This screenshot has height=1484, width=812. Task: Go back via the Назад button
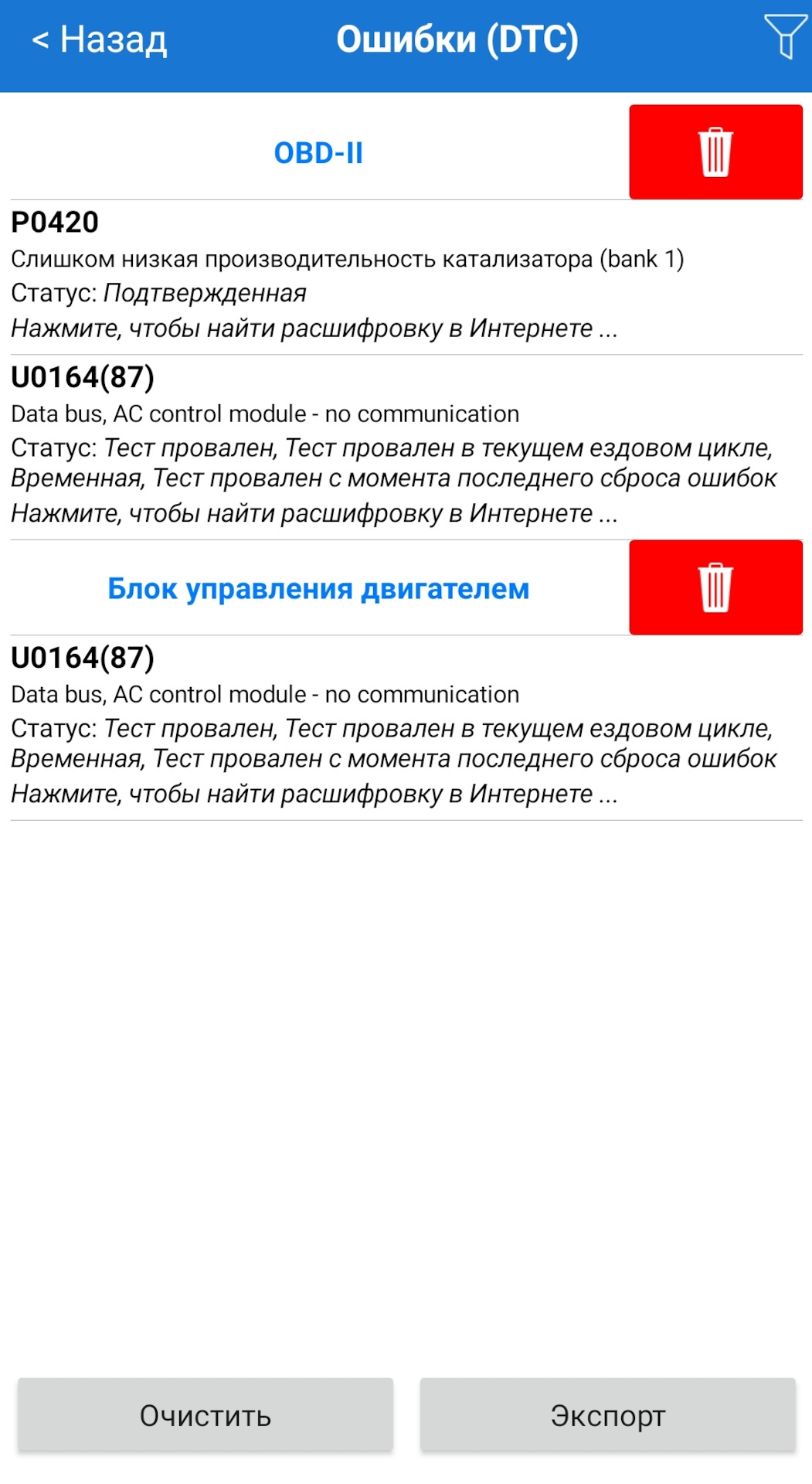99,40
